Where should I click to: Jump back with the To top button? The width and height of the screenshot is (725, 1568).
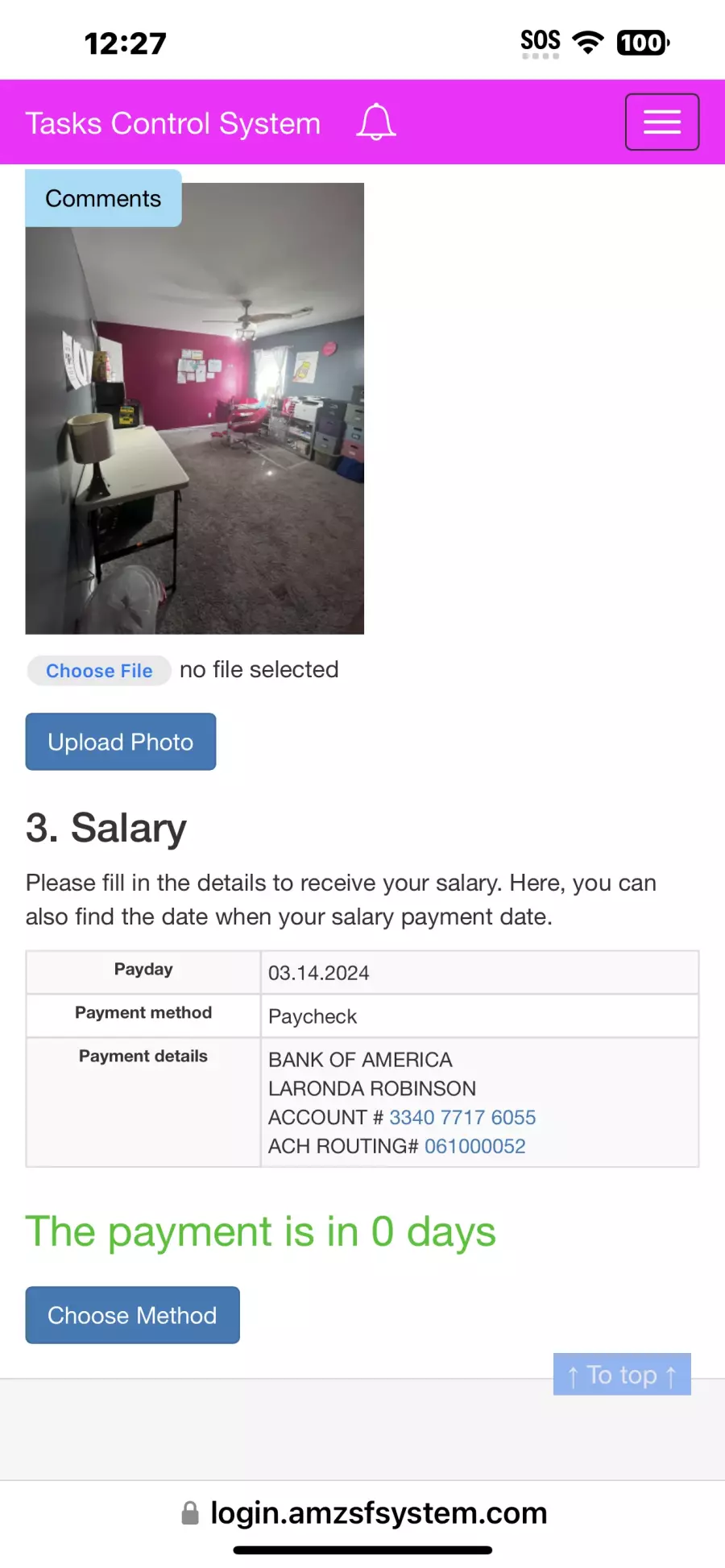pos(622,1375)
